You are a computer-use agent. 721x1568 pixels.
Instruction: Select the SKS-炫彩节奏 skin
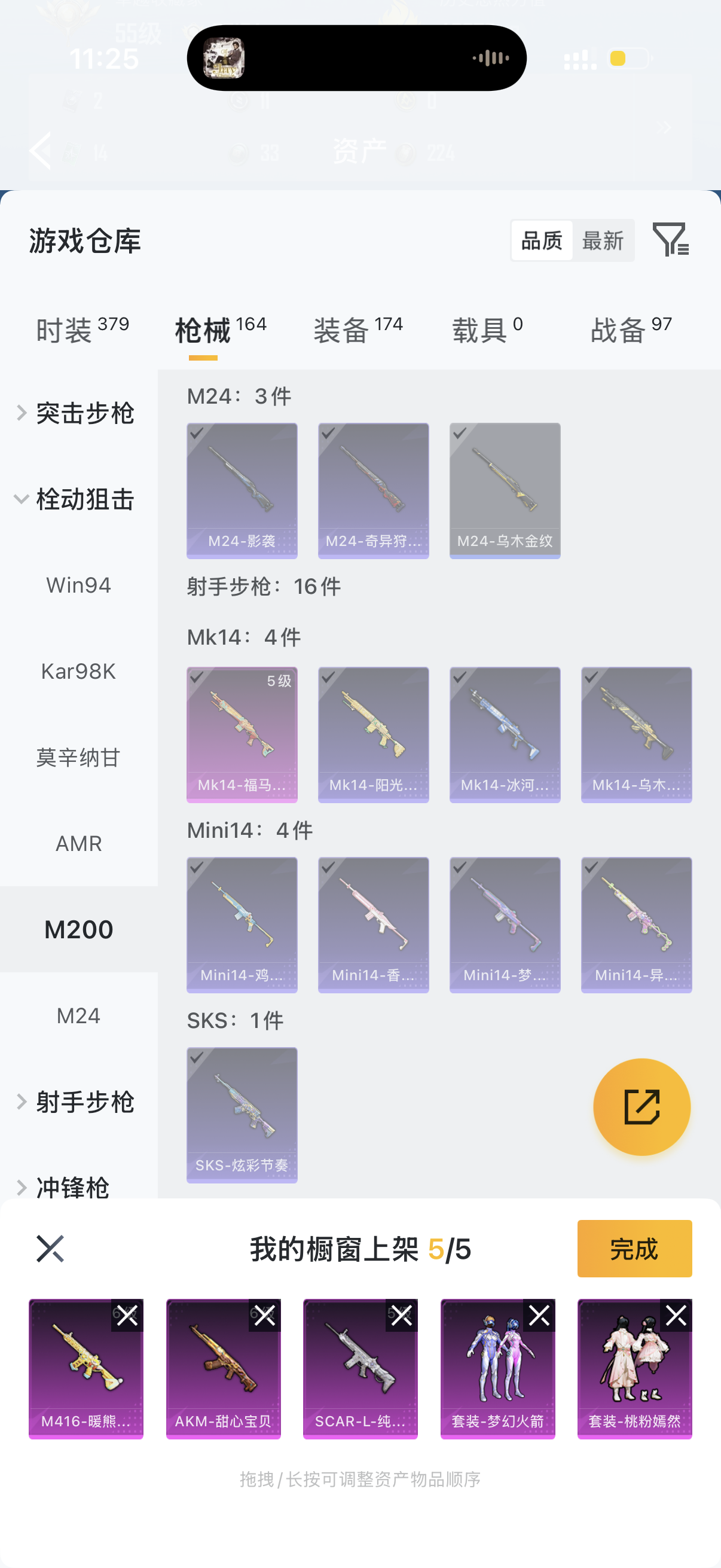(242, 1115)
